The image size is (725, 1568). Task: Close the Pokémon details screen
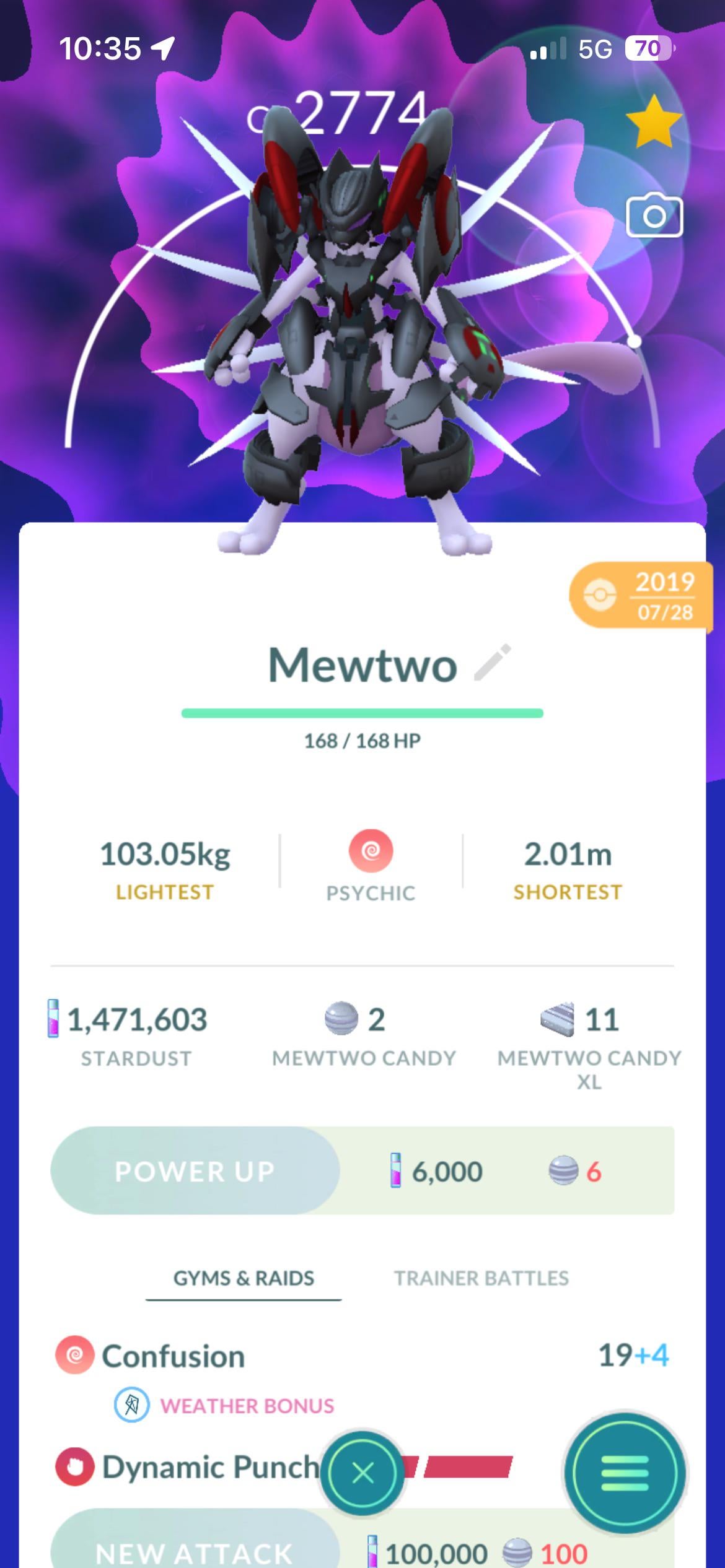pos(362,1474)
